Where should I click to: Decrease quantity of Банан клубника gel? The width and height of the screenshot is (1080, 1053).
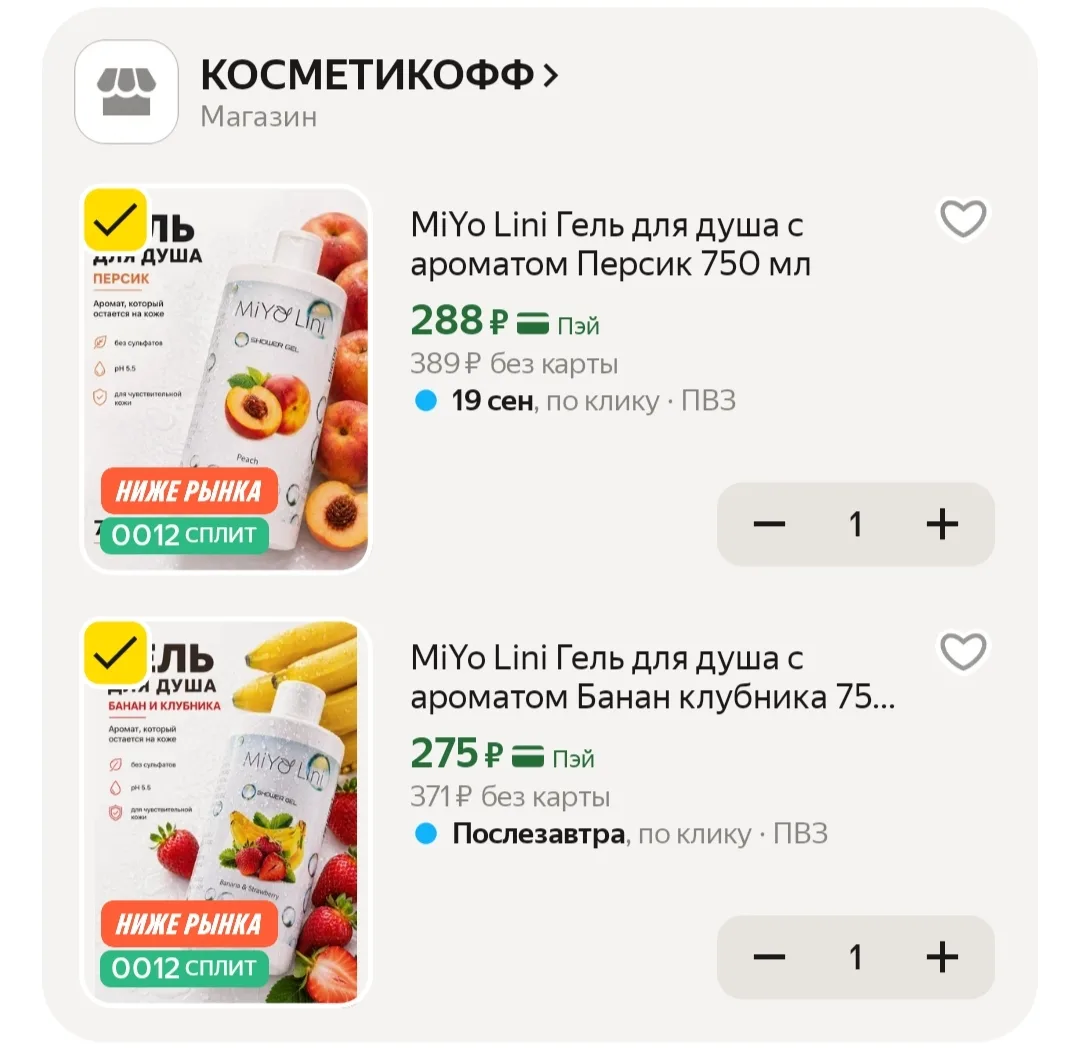pos(769,957)
